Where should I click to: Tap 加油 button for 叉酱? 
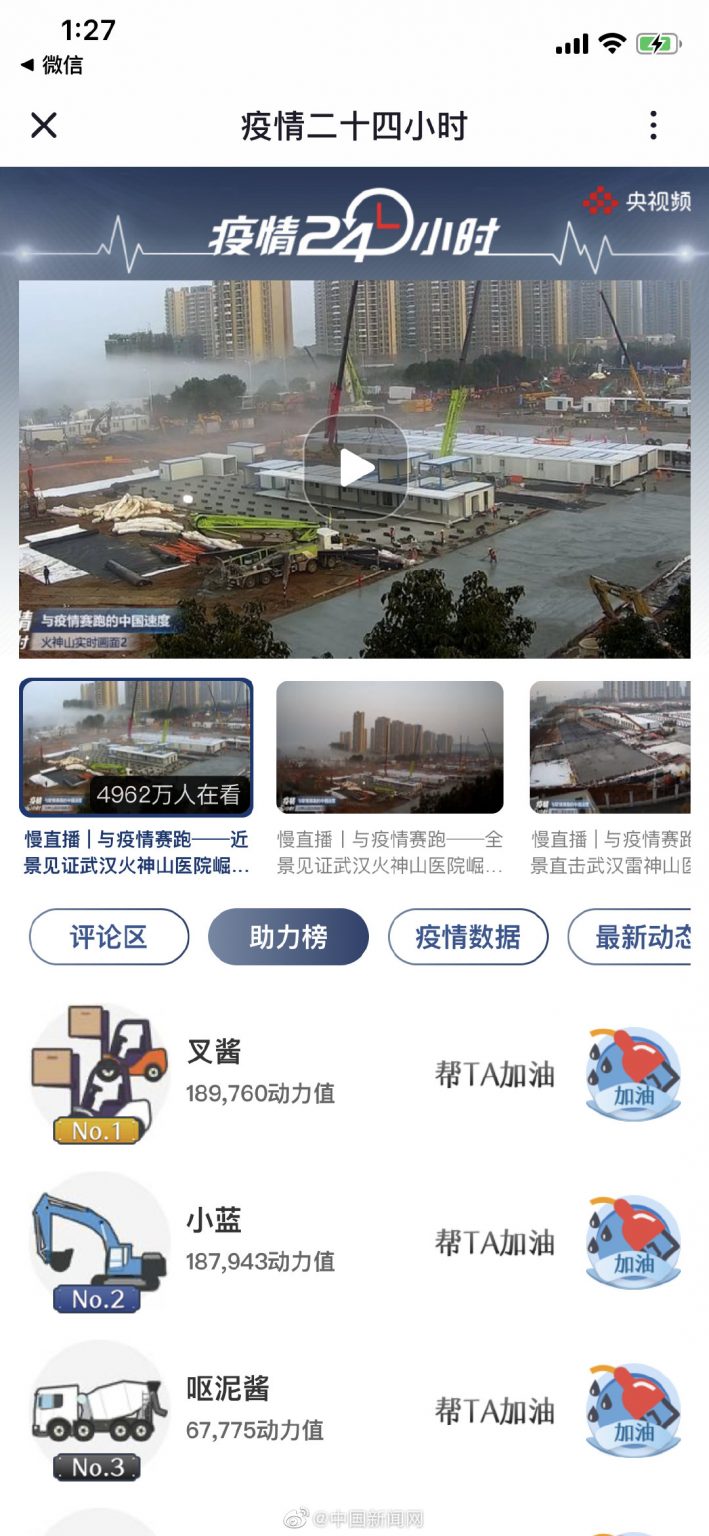coord(633,1075)
